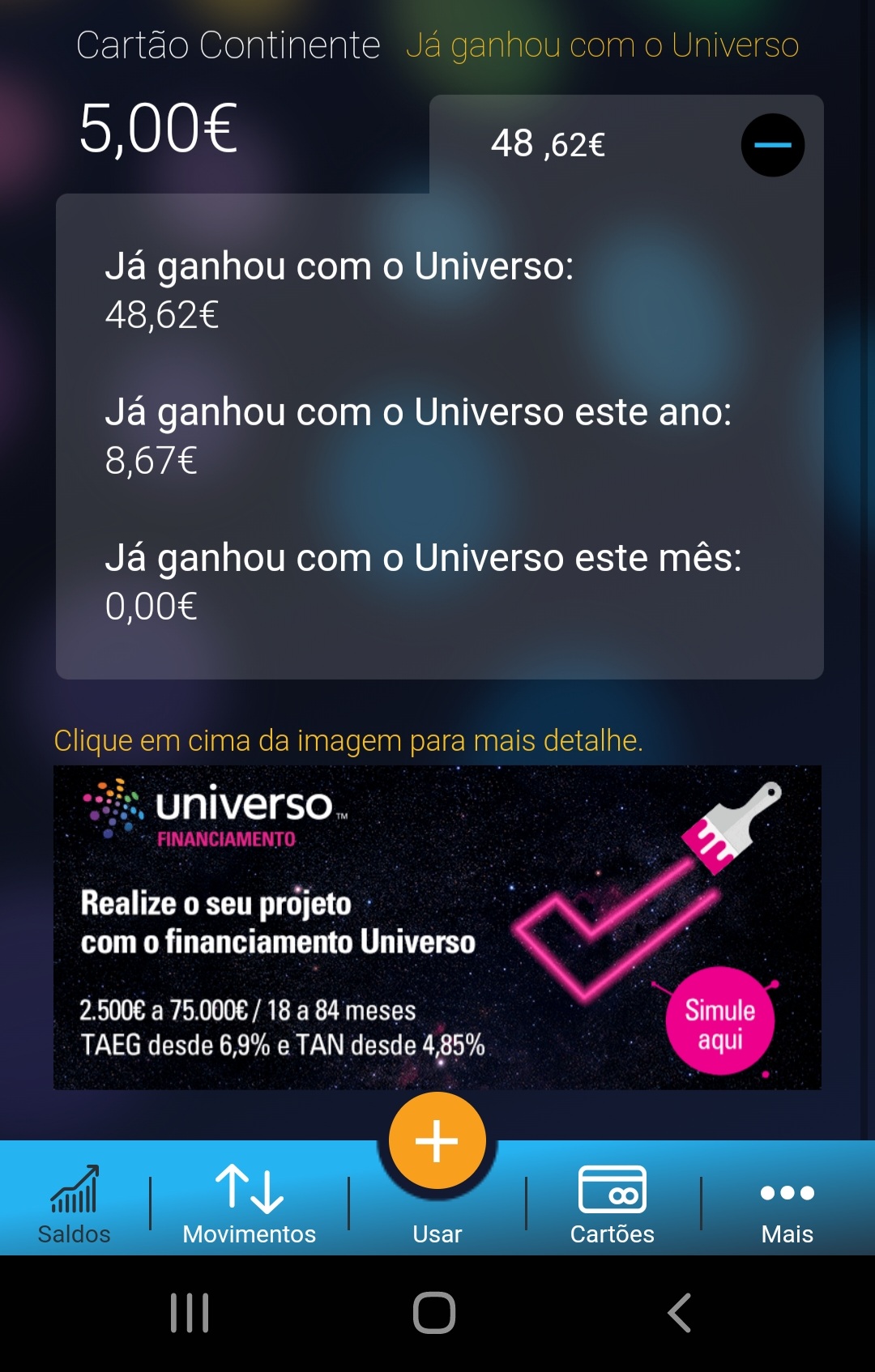Tap the orange Usar plus button

[437, 1140]
